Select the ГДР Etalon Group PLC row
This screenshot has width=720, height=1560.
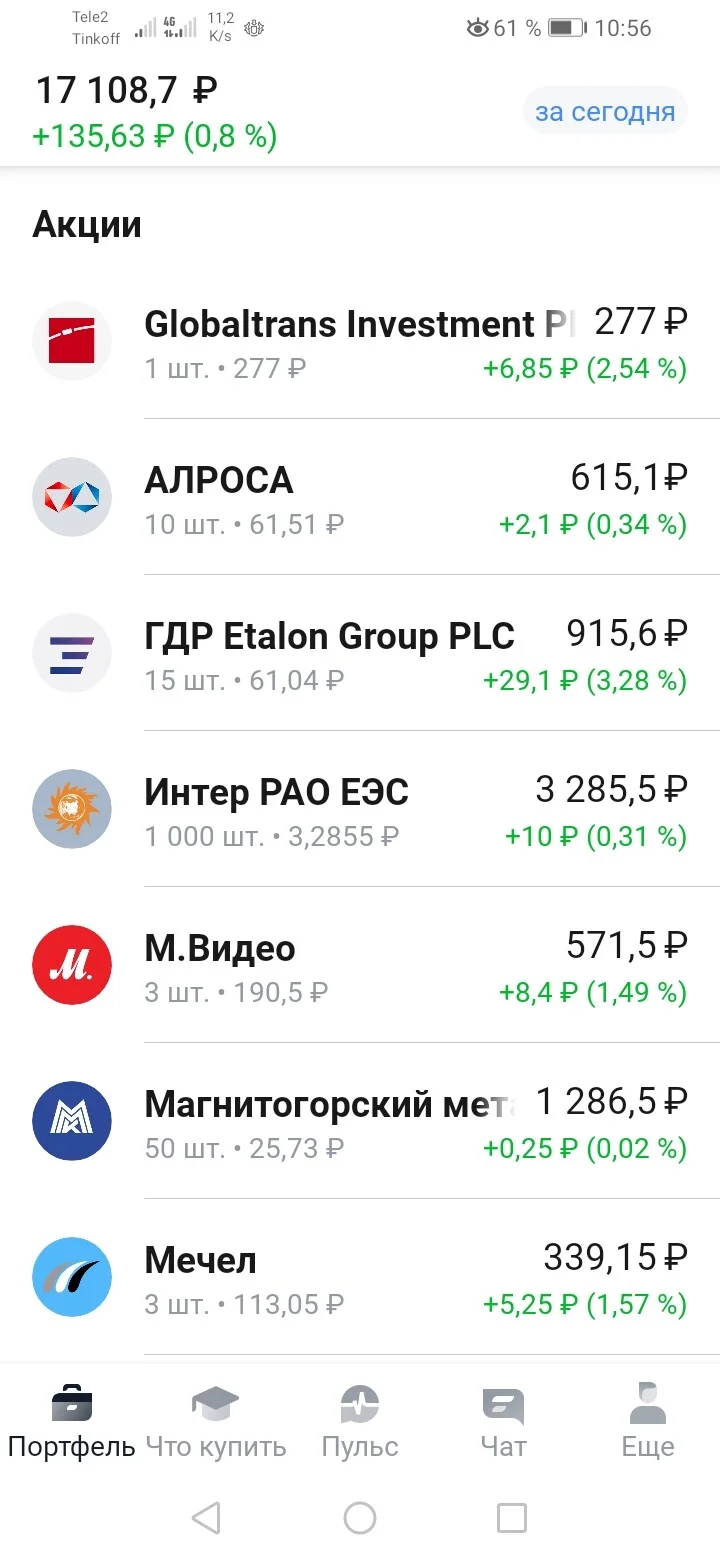click(360, 653)
